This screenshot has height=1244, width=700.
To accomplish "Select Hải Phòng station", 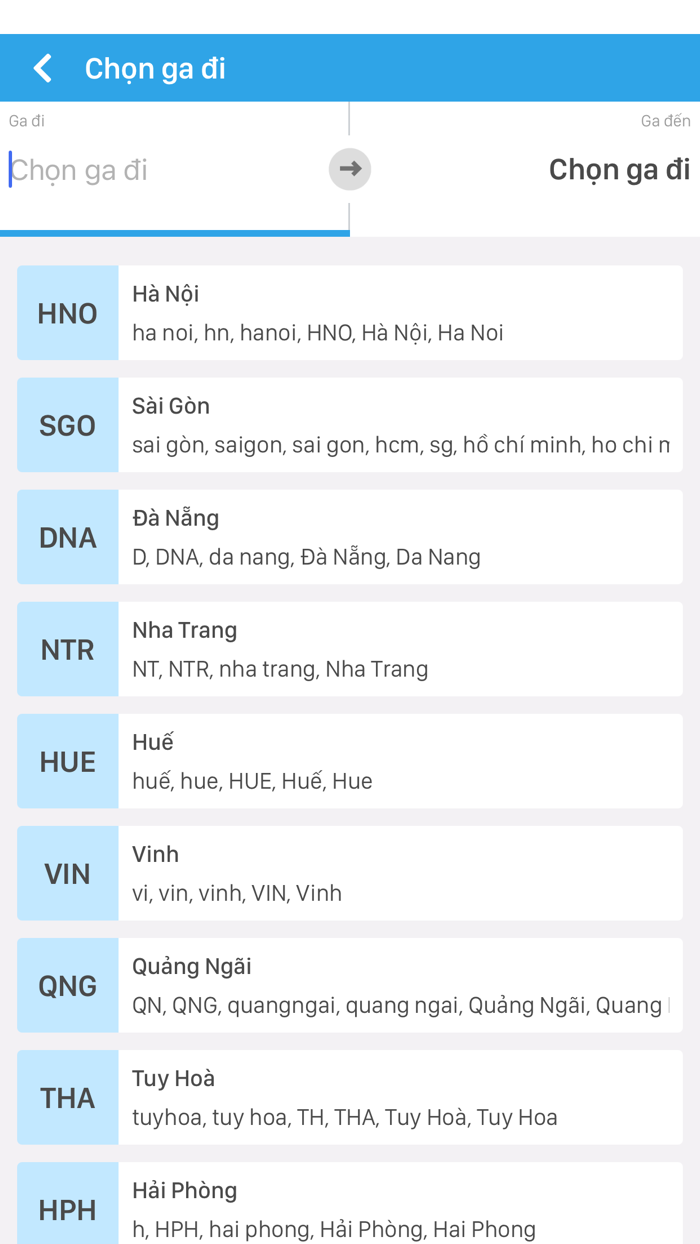I will pos(350,1203).
